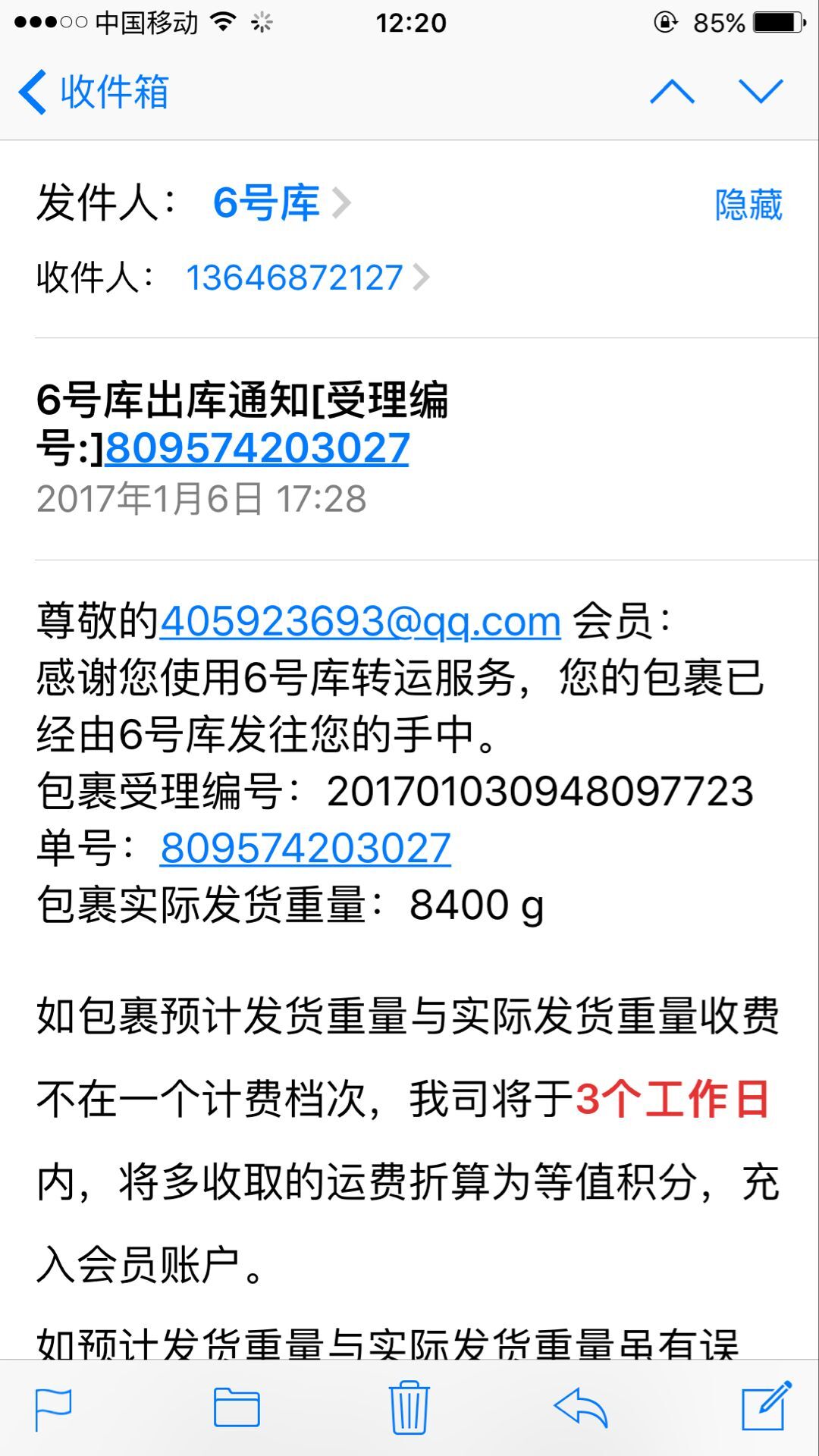Tap the 405923693@qq.com email link
This screenshot has height=1456, width=819.
click(x=360, y=621)
